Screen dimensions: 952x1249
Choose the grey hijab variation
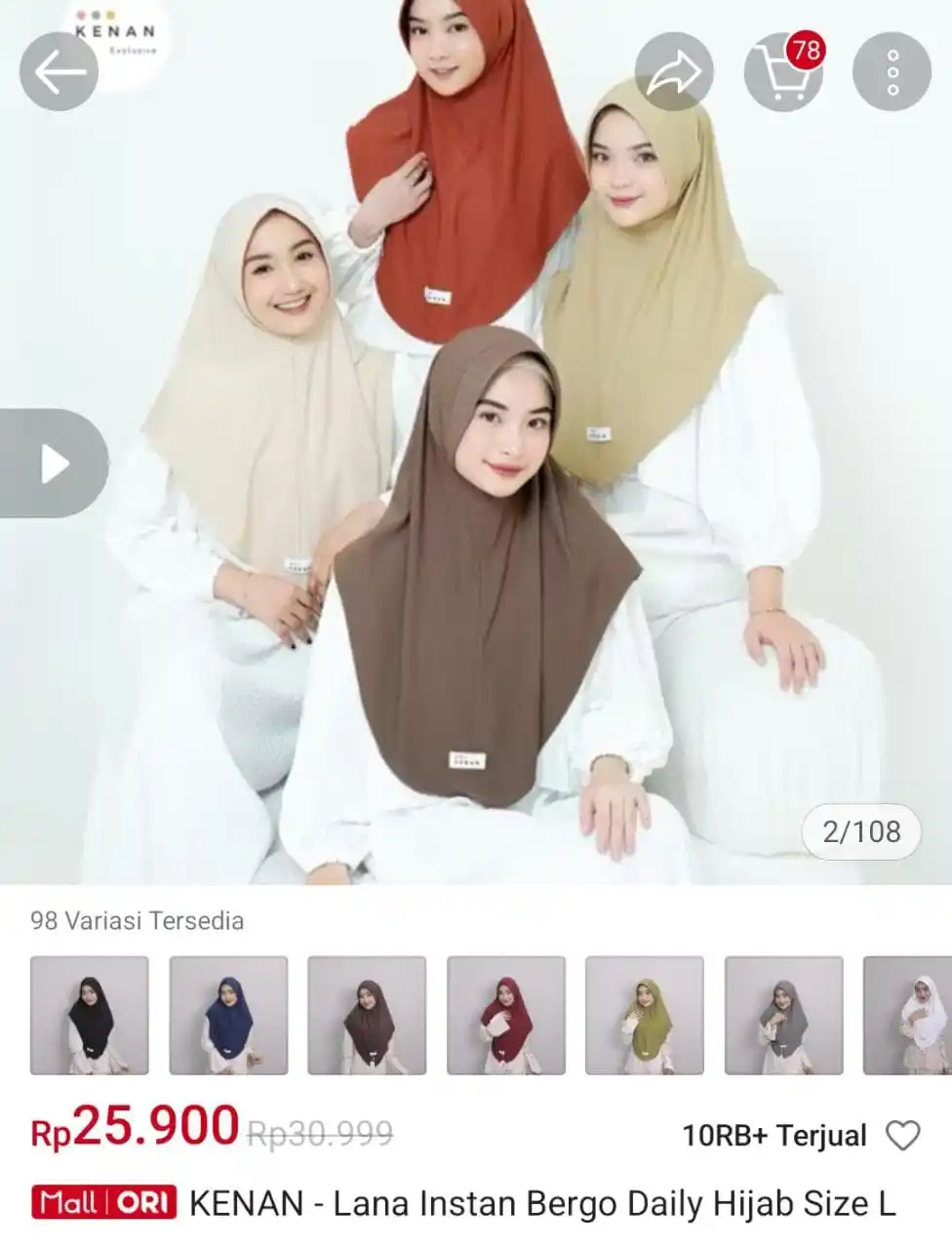(783, 1015)
